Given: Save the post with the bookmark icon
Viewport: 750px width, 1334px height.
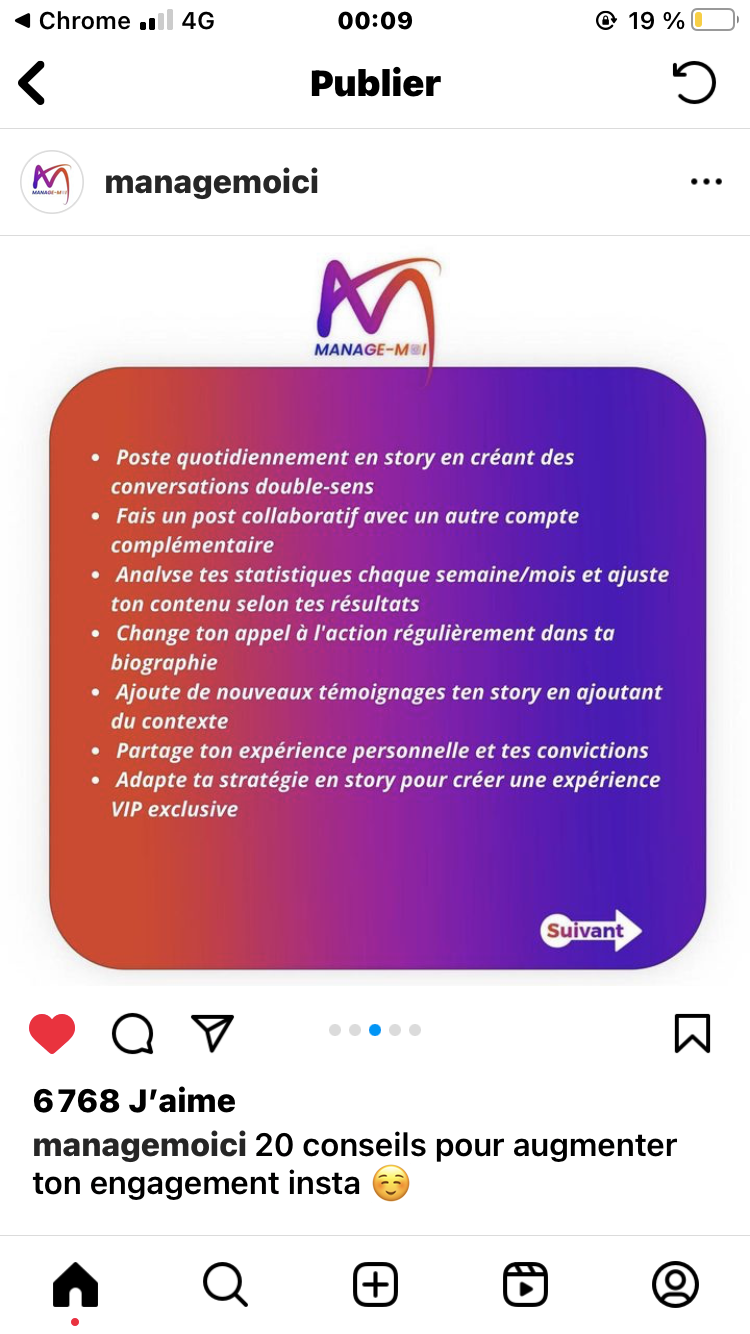Looking at the screenshot, I should 692,1033.
